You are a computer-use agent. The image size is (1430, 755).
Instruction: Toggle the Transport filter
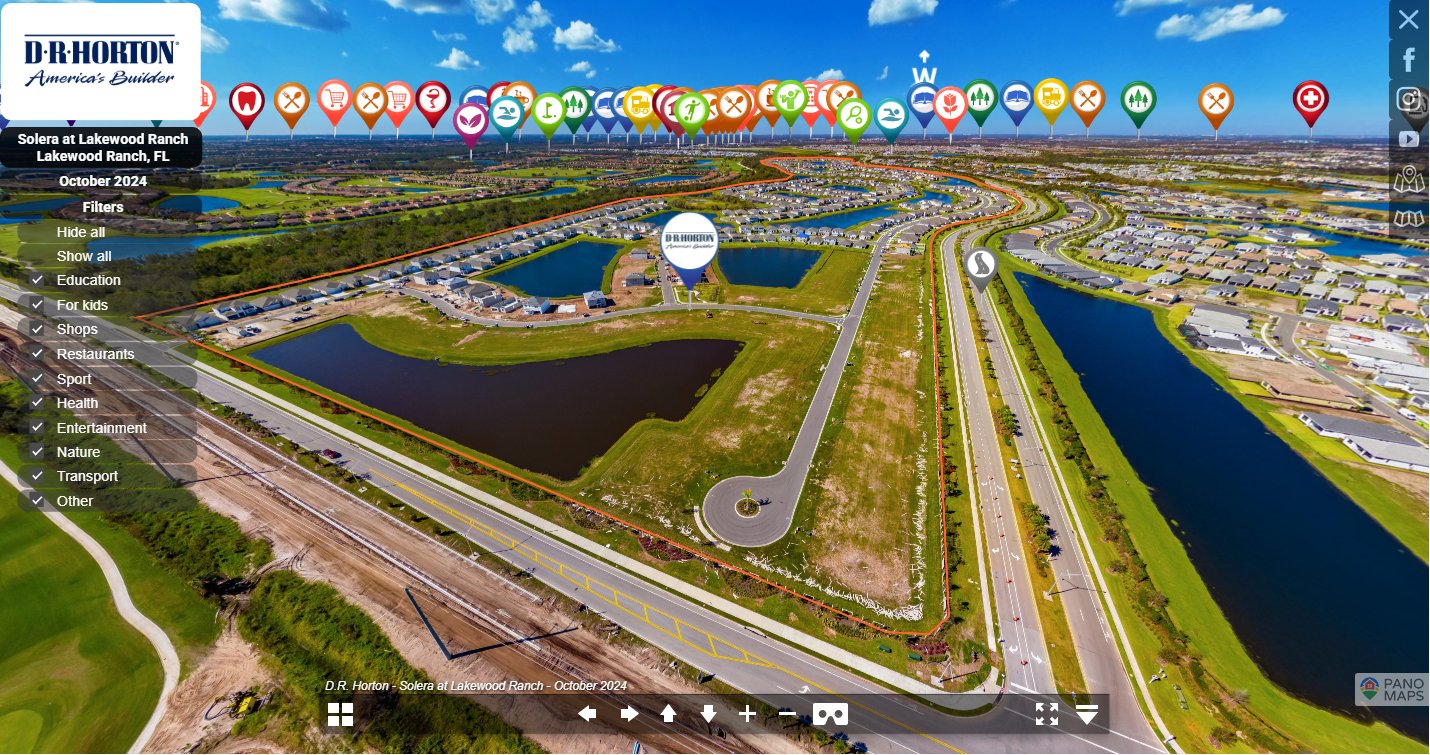click(x=37, y=476)
